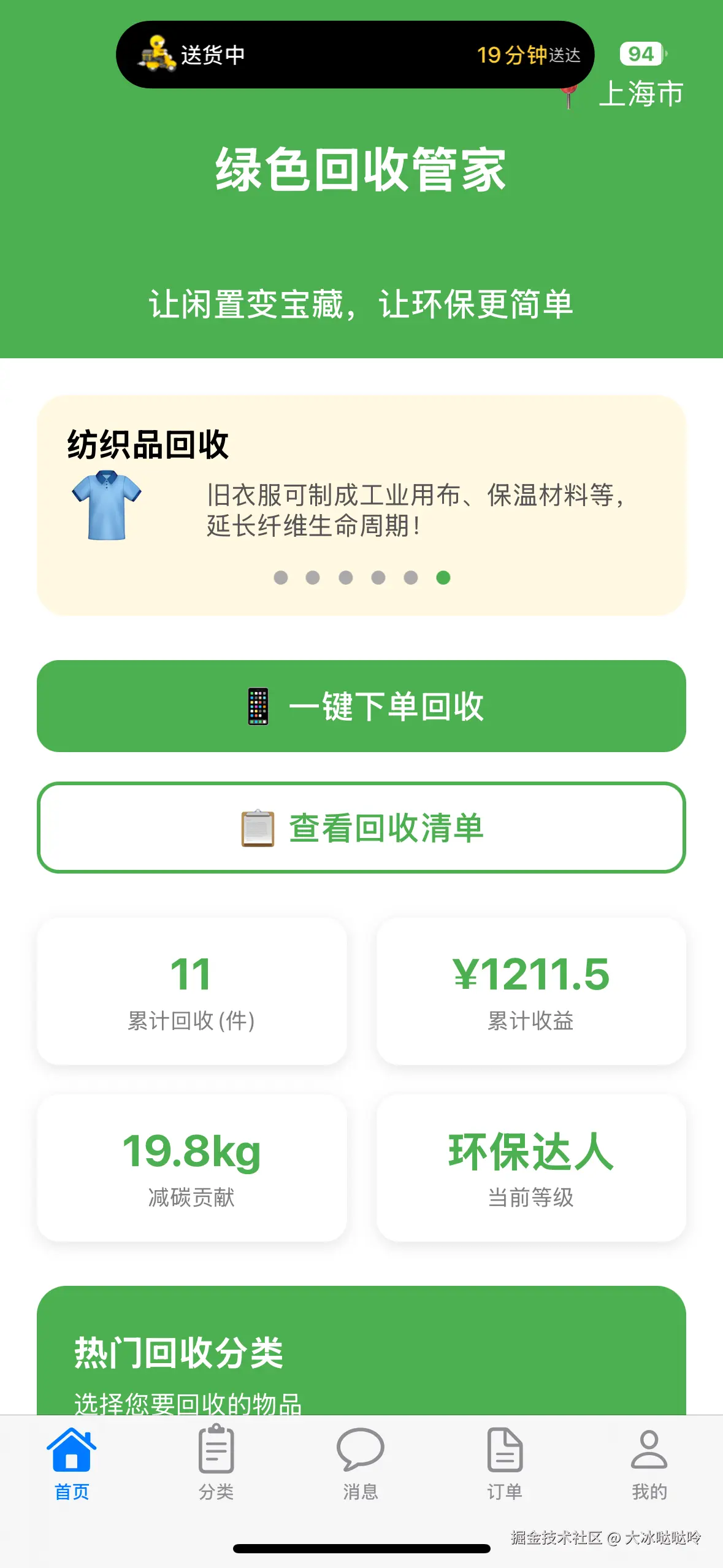Tap the 我的 profile icon
This screenshot has width=723, height=1568.
click(649, 1450)
